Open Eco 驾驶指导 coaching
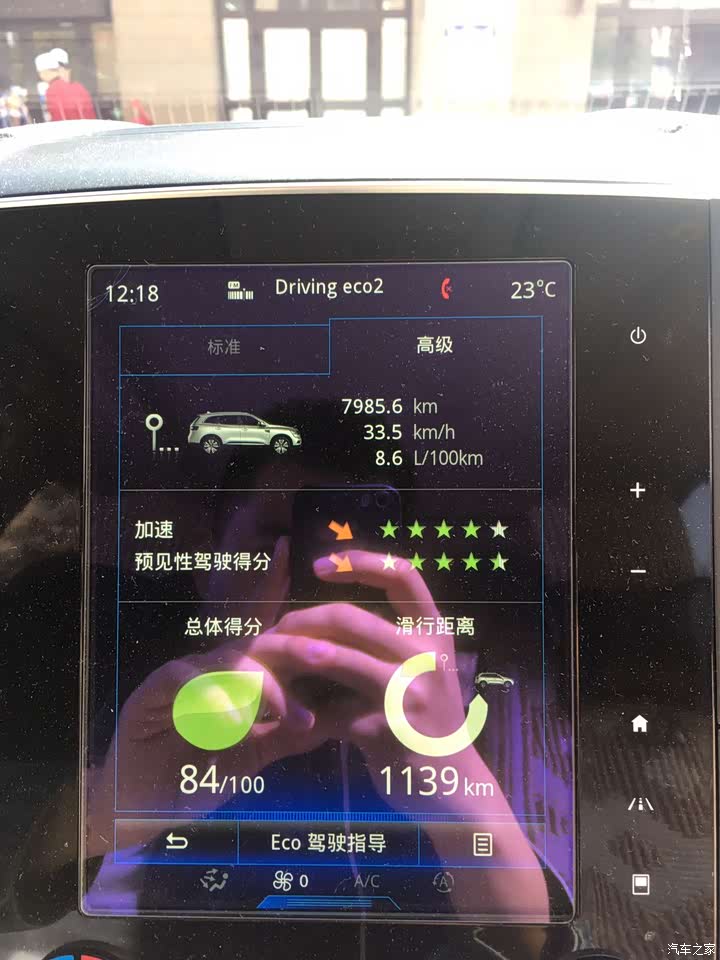The image size is (720, 960). [328, 843]
